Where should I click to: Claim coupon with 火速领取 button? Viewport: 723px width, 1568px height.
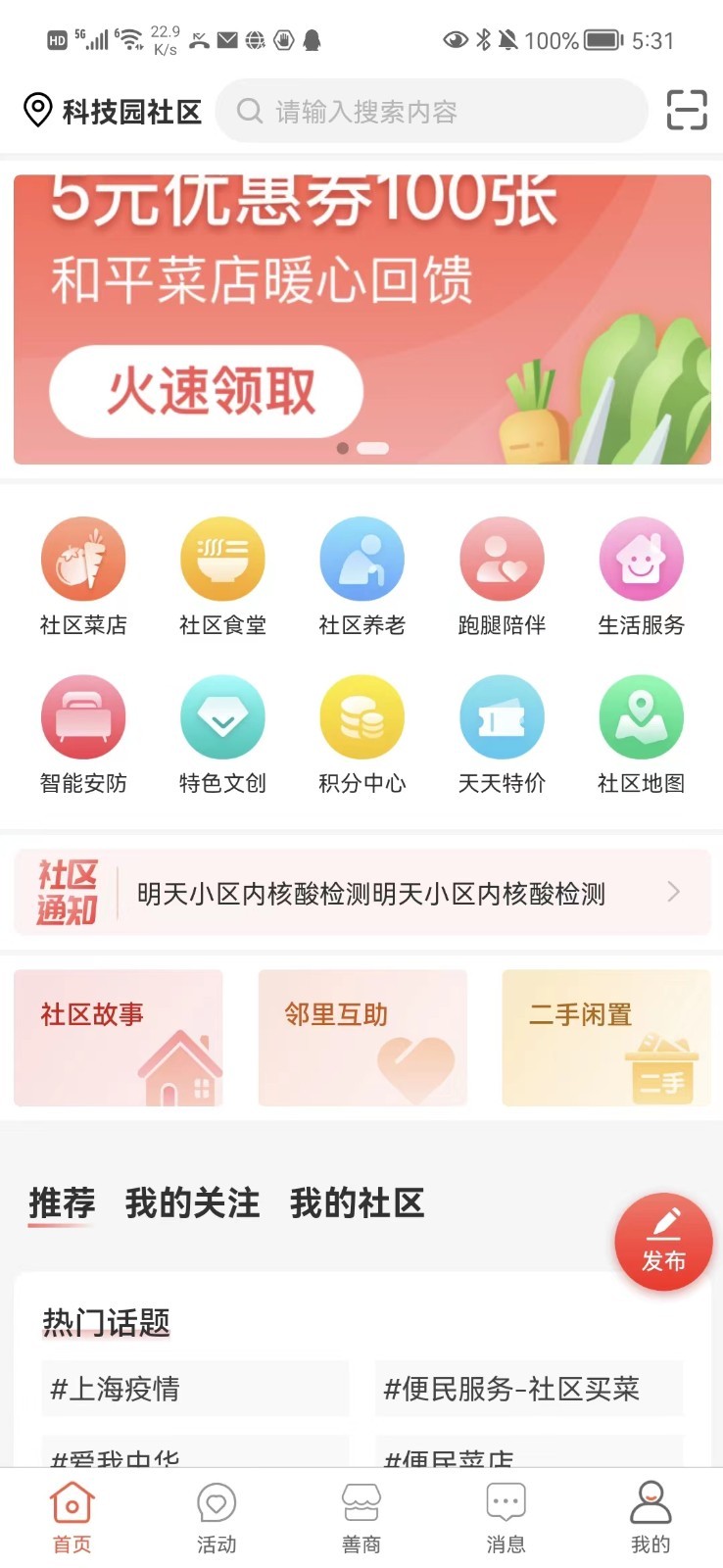(x=207, y=391)
